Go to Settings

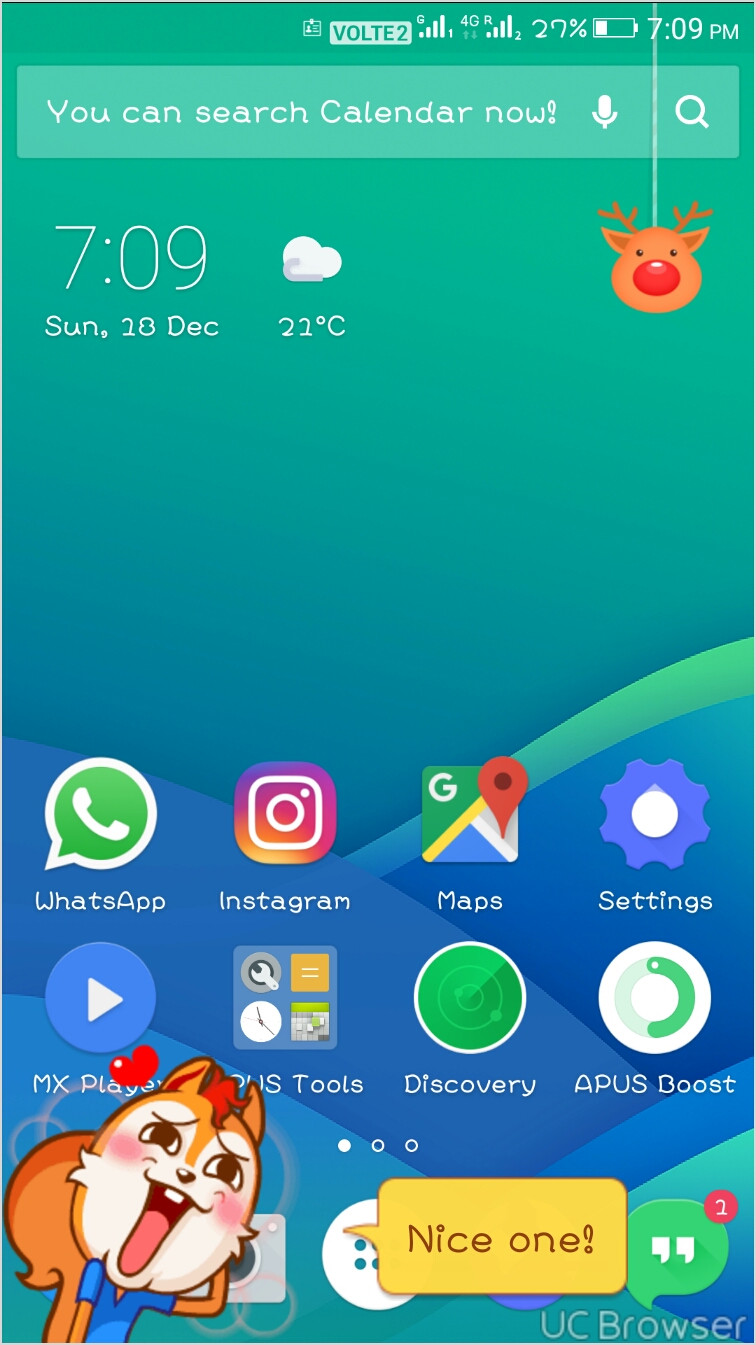pos(655,815)
